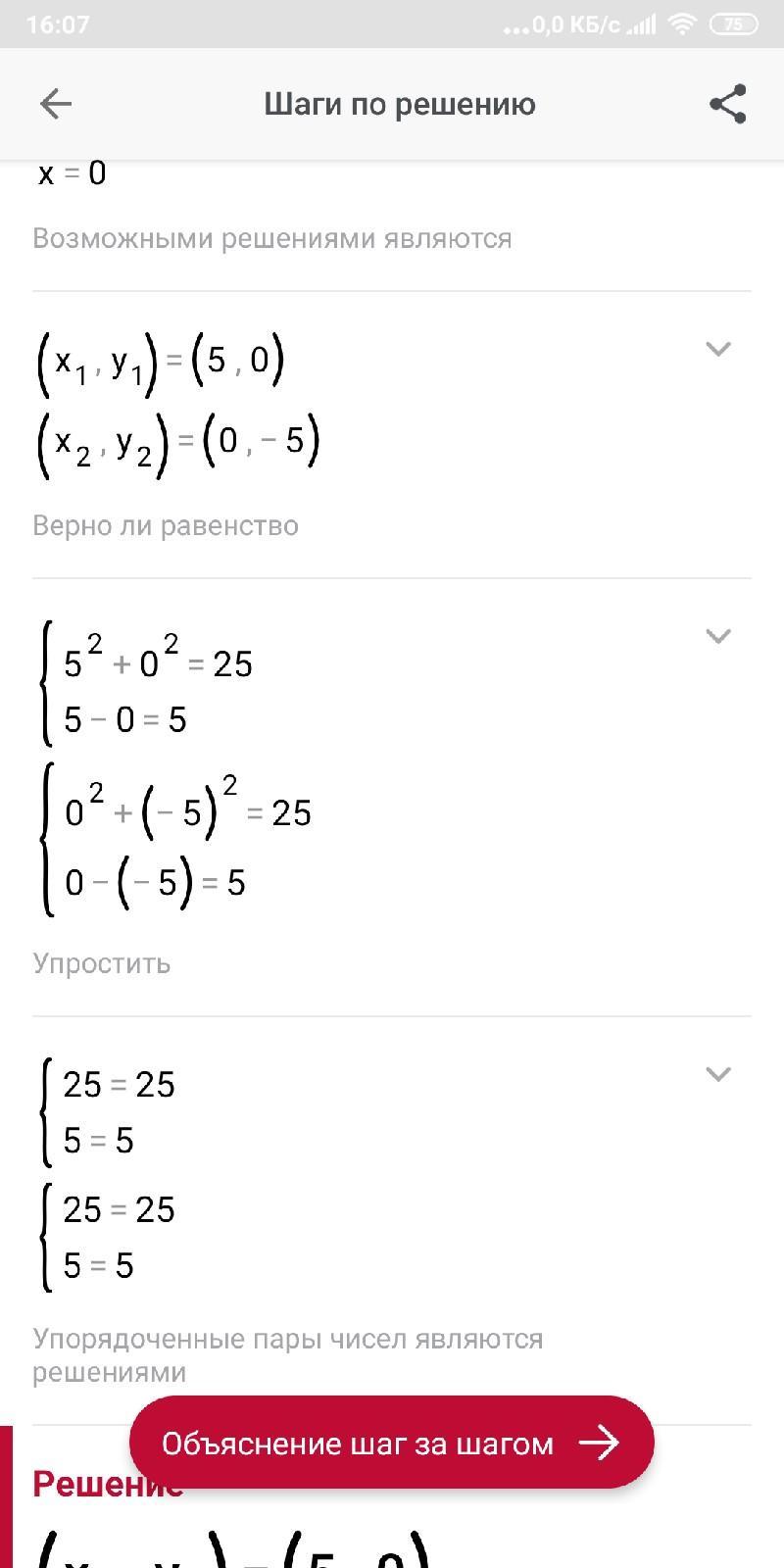Expand the possible solutions step chevron
The height and width of the screenshot is (1568, 784).
(718, 349)
